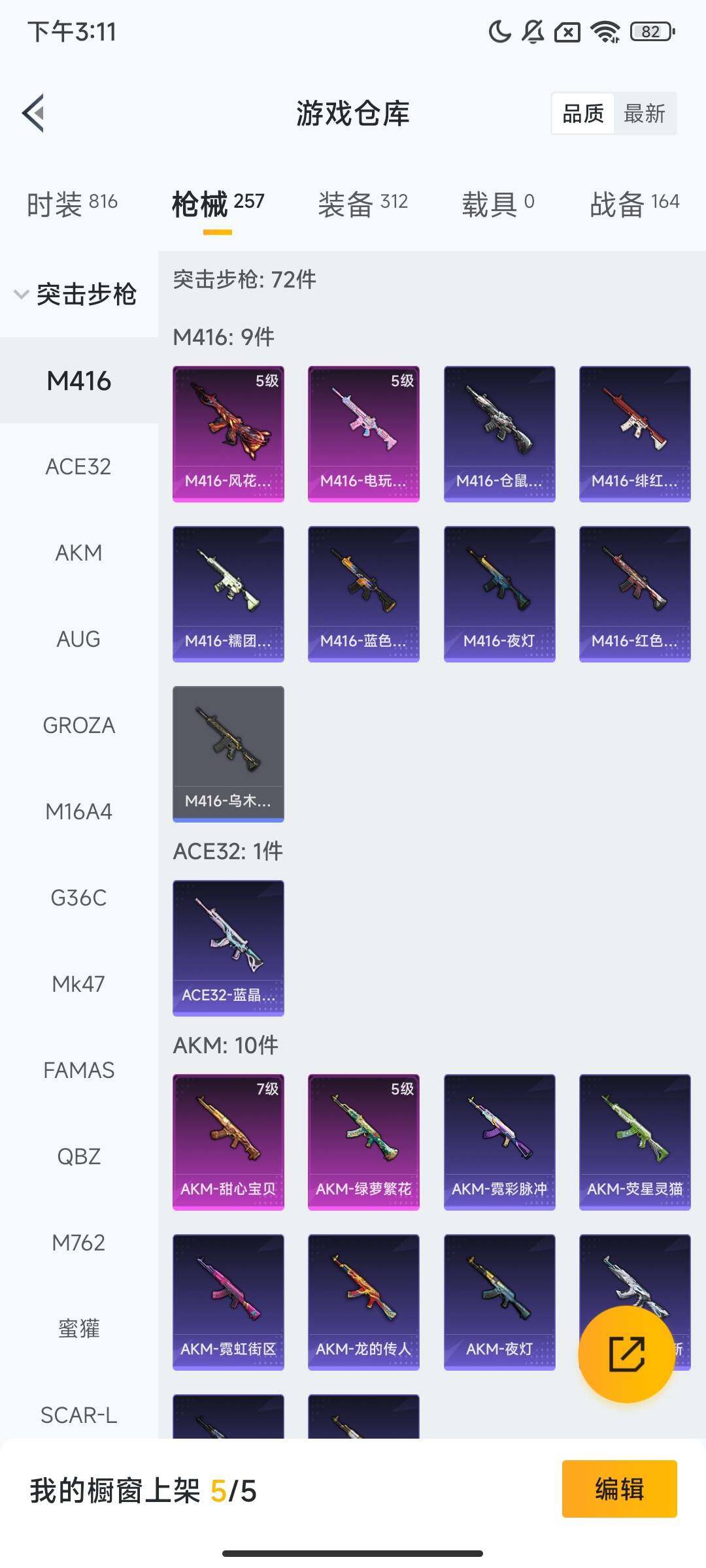Select AKM in the side list
The height and width of the screenshot is (1568, 706).
(x=78, y=553)
